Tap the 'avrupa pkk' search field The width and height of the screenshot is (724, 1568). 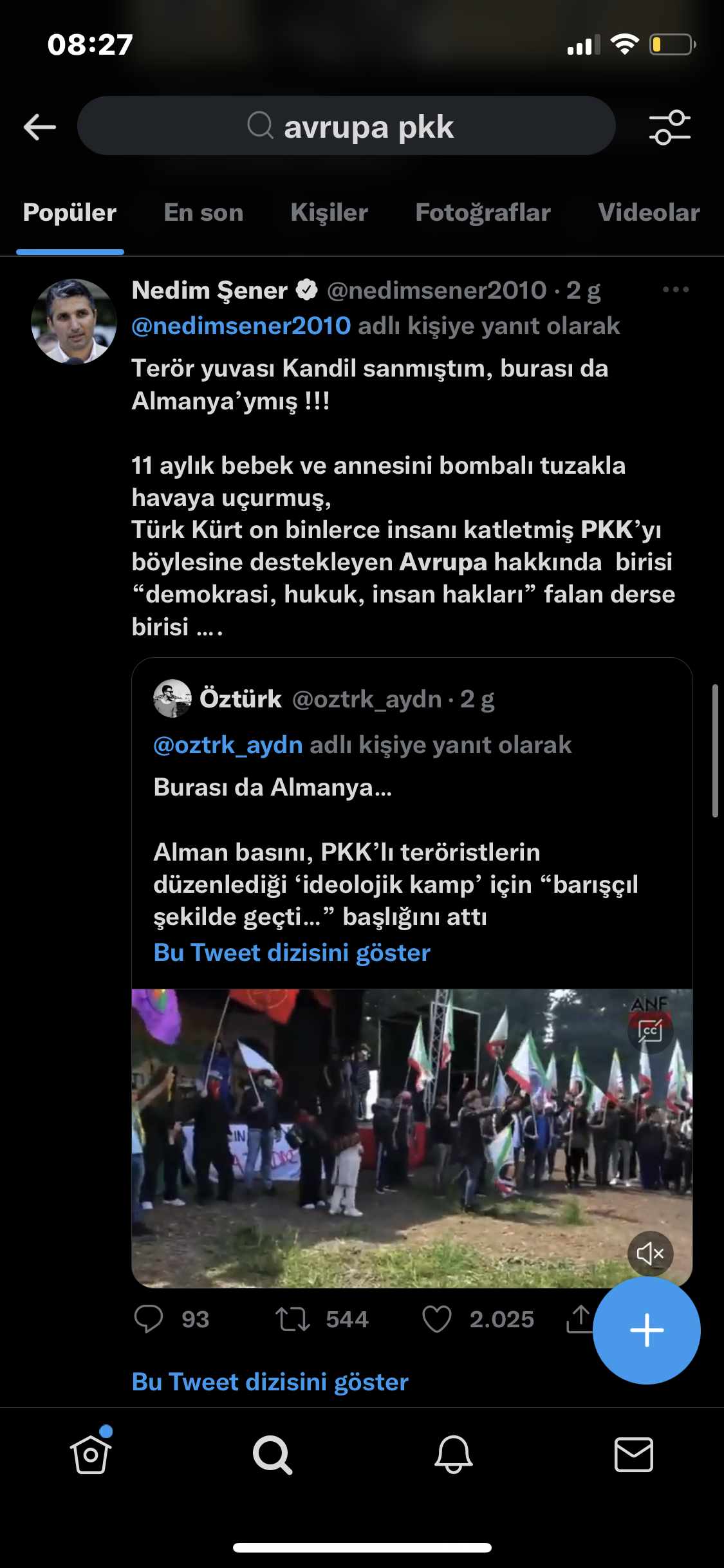[x=348, y=126]
